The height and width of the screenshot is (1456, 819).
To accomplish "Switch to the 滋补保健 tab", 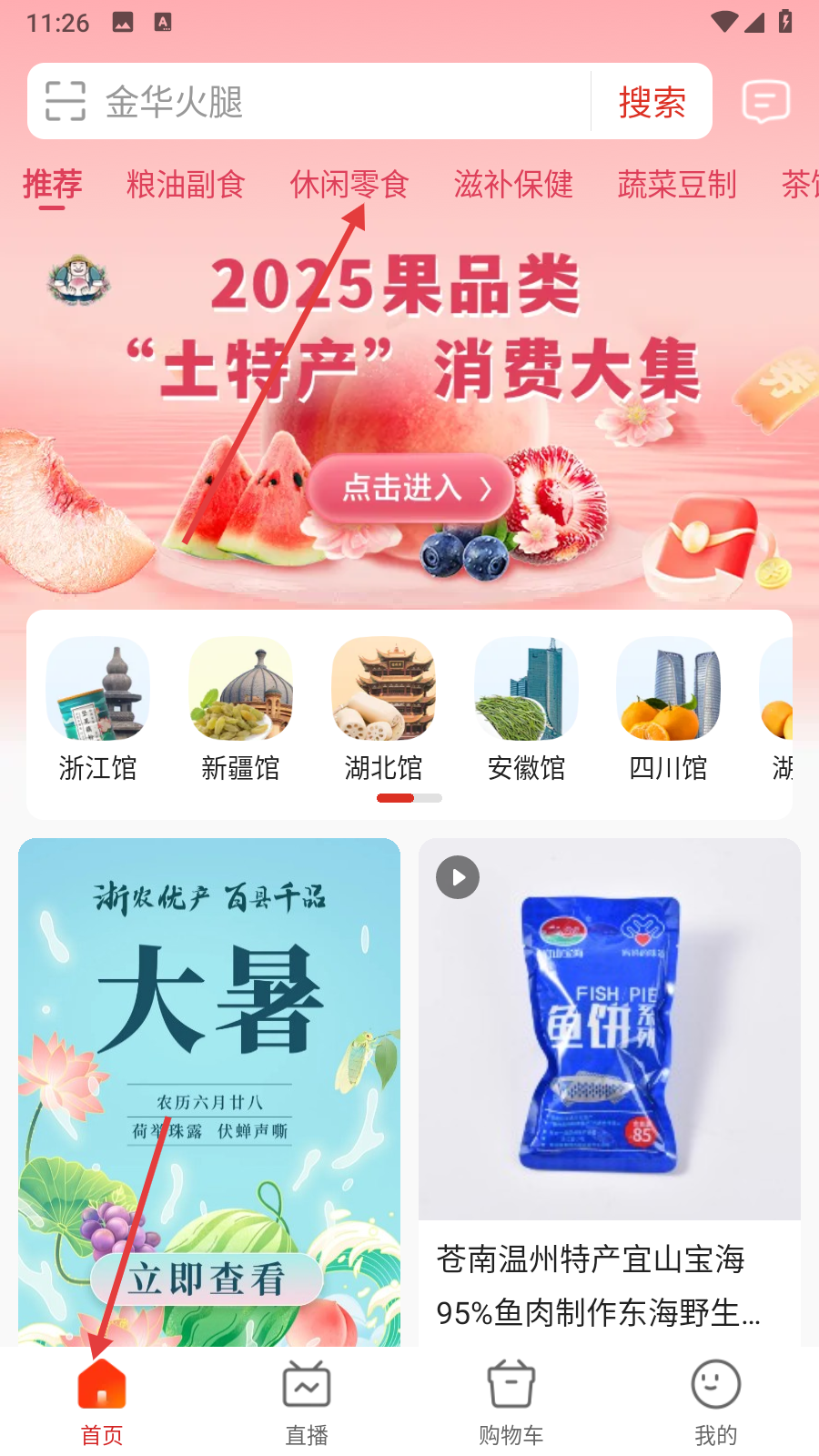I will pos(513,185).
